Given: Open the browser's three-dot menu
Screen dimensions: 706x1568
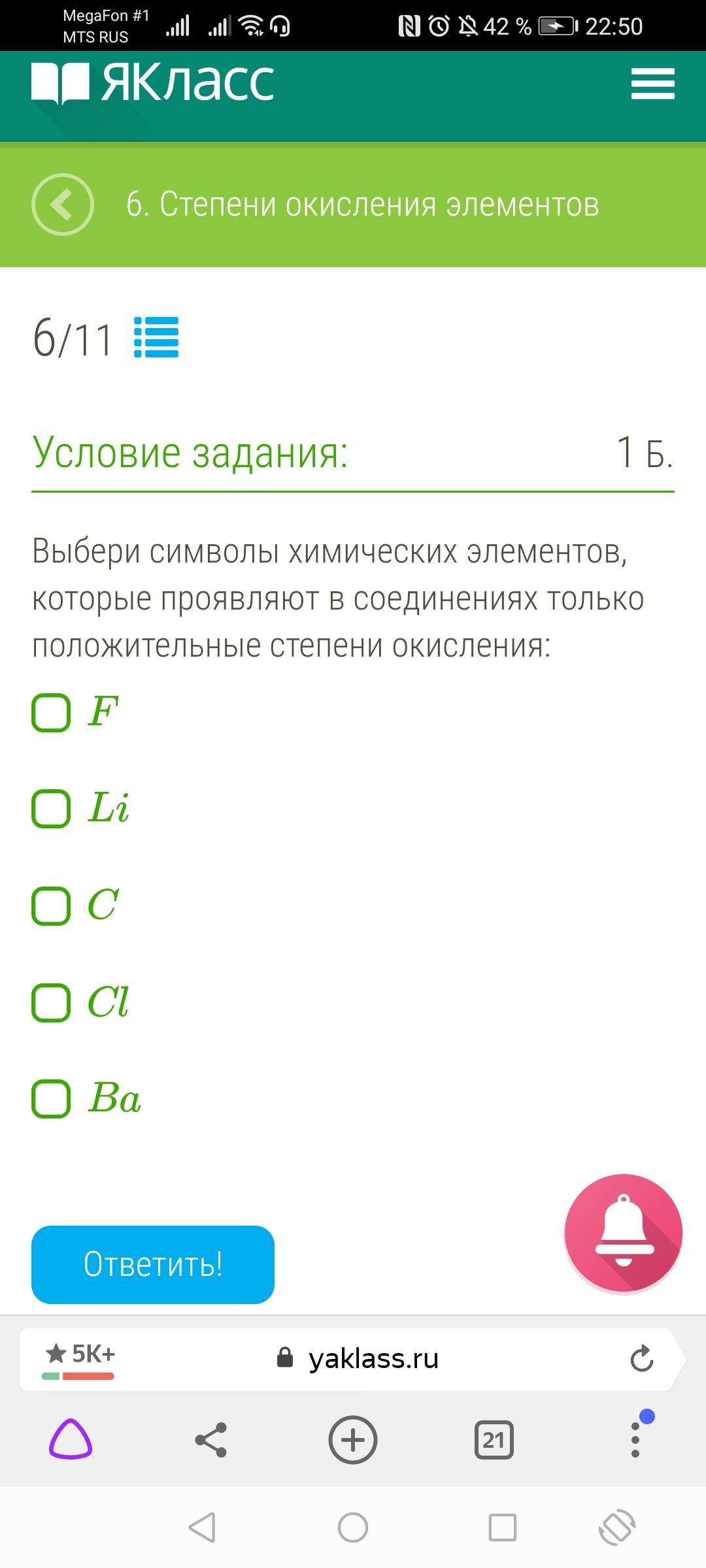Looking at the screenshot, I should 635,1439.
